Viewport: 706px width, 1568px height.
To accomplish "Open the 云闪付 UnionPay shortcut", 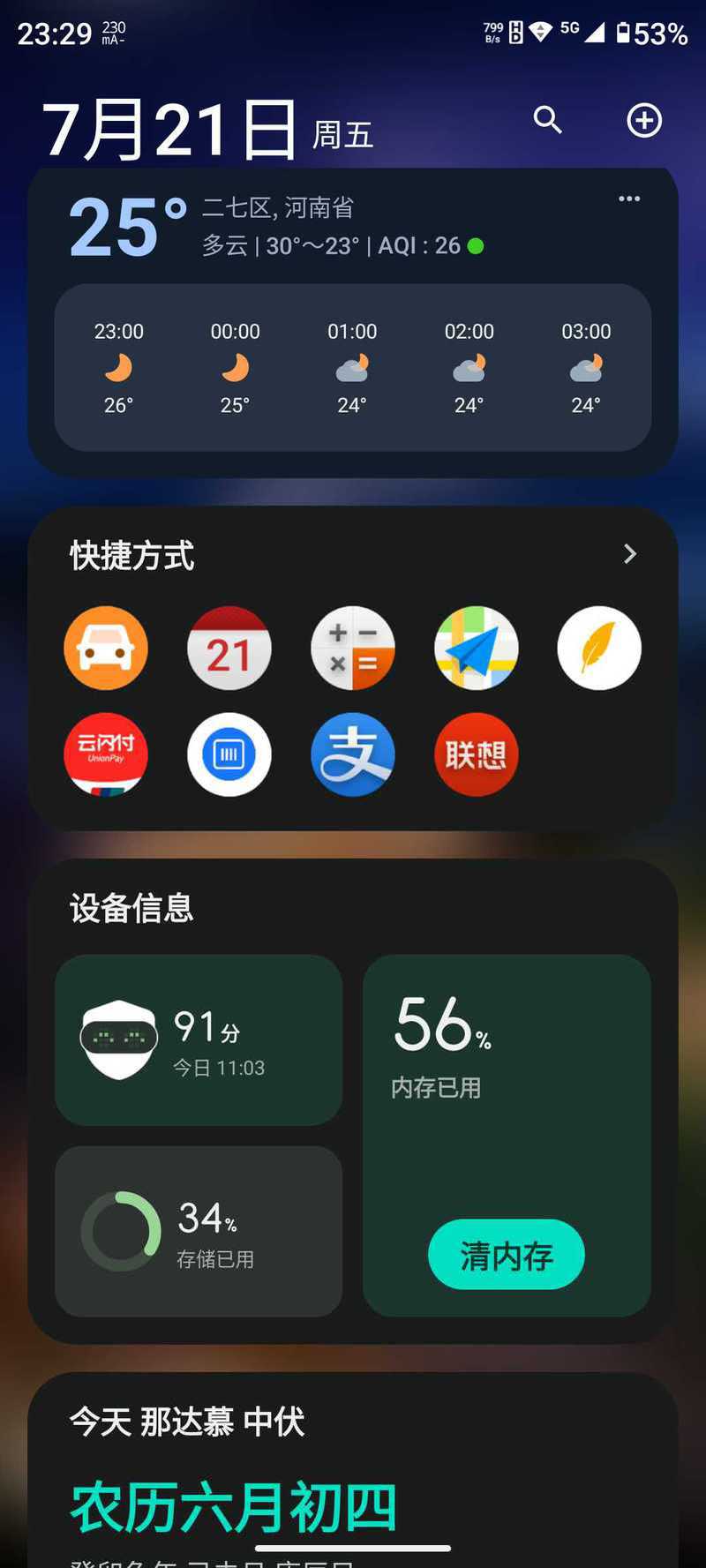I will point(106,754).
